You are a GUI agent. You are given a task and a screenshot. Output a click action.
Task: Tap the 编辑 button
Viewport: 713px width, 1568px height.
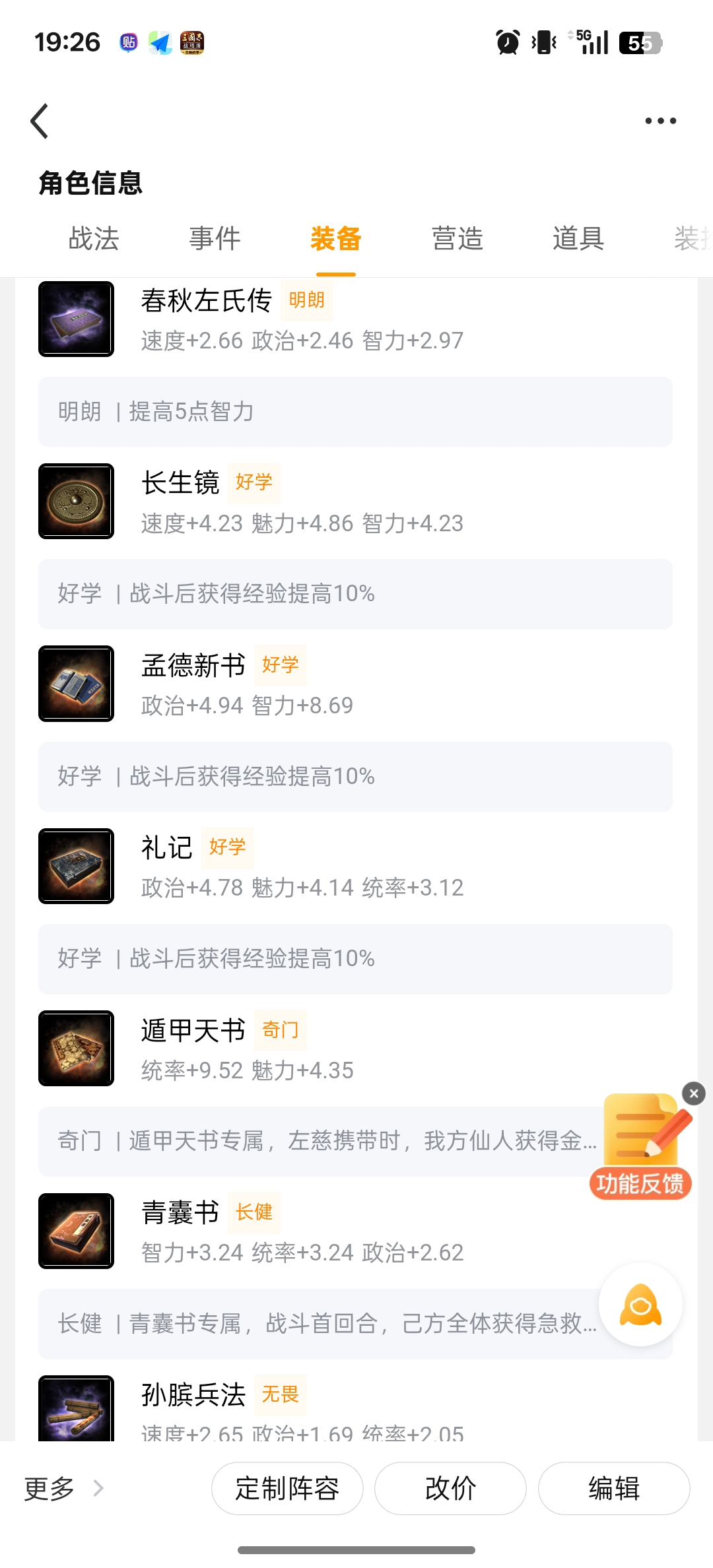click(x=614, y=1488)
